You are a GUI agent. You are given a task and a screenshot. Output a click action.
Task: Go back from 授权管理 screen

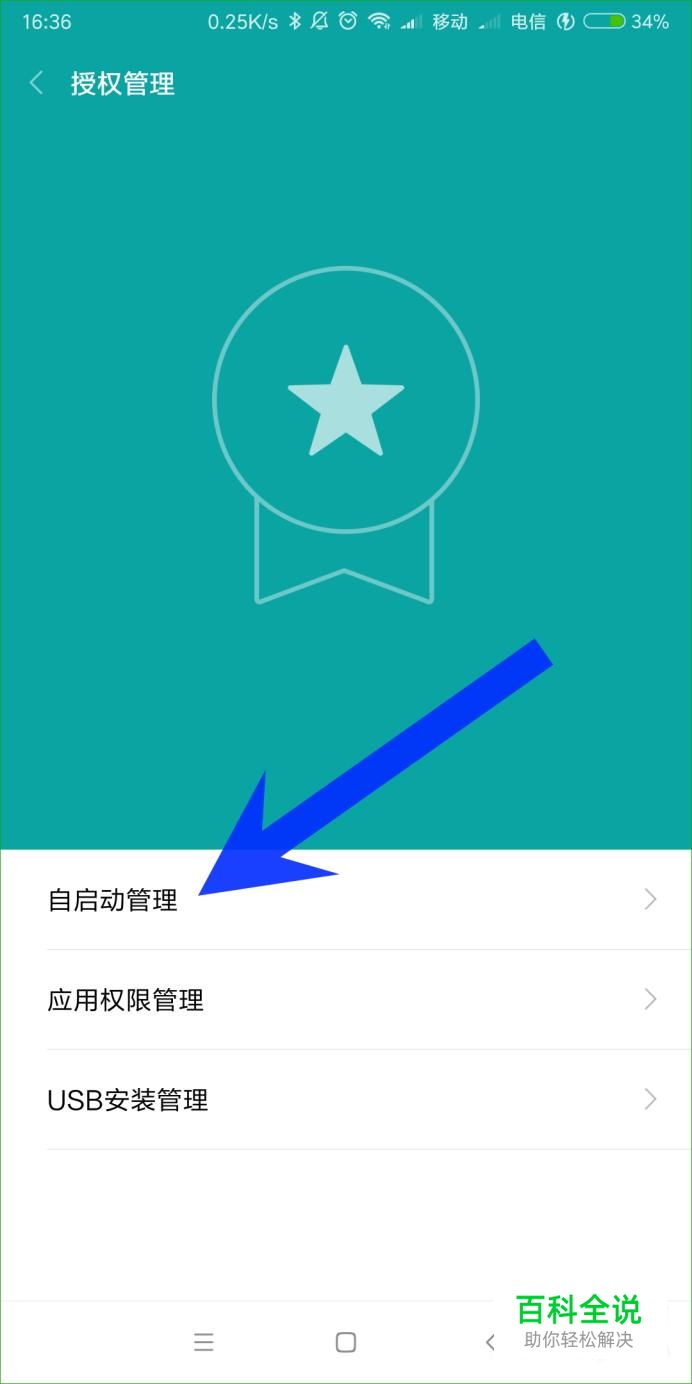point(37,83)
